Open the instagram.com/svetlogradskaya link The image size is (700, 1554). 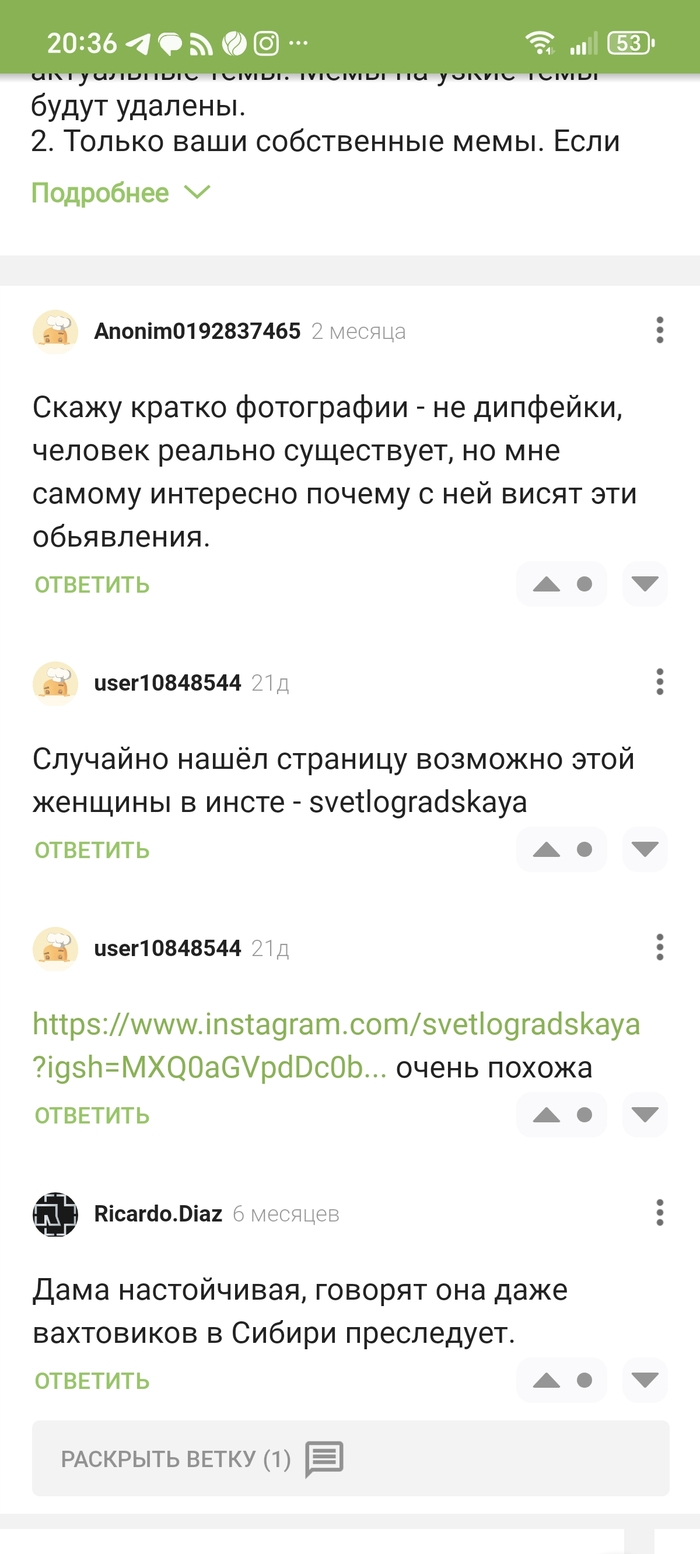tap(336, 1025)
